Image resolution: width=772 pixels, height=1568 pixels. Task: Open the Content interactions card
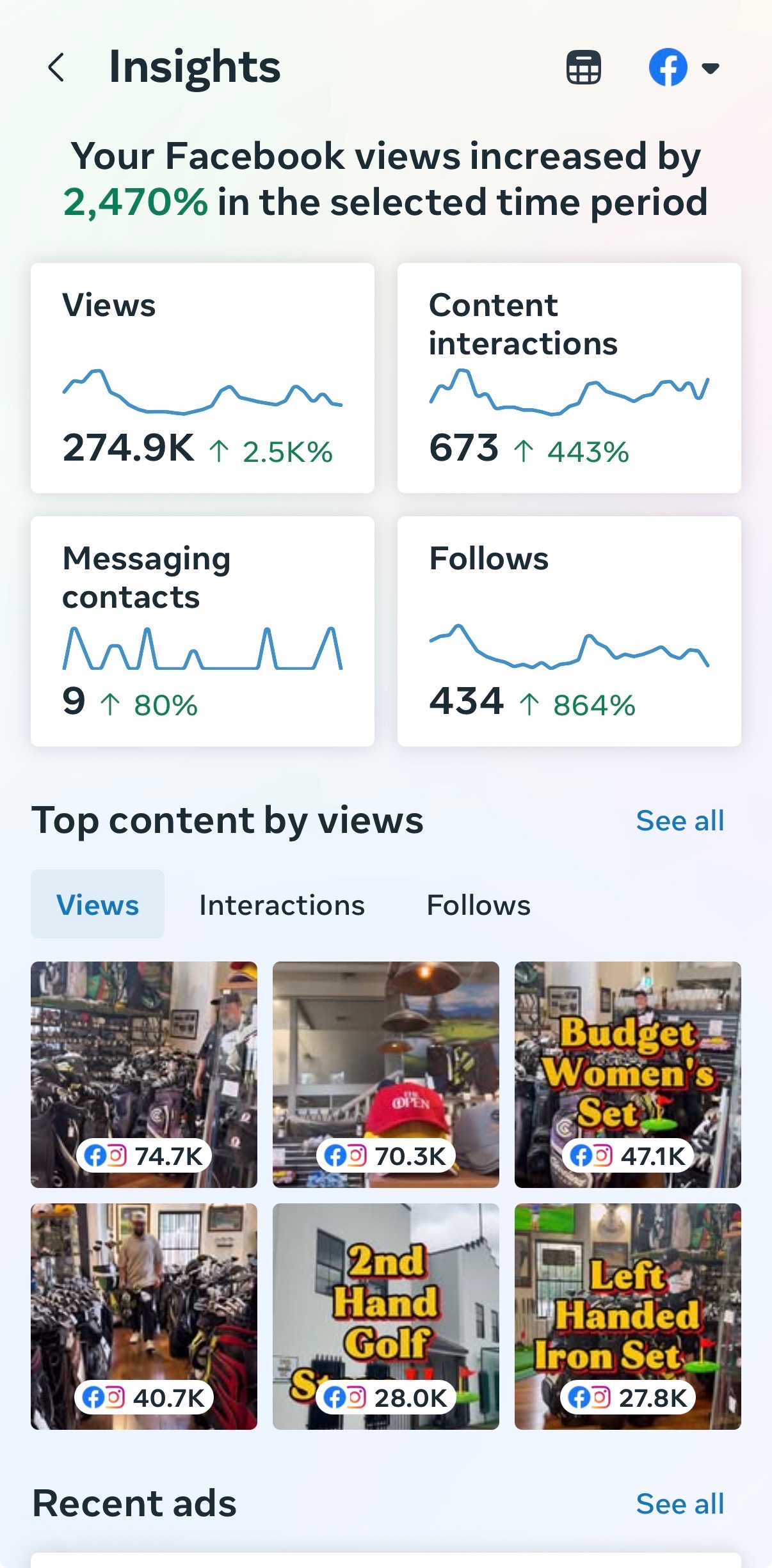(568, 377)
